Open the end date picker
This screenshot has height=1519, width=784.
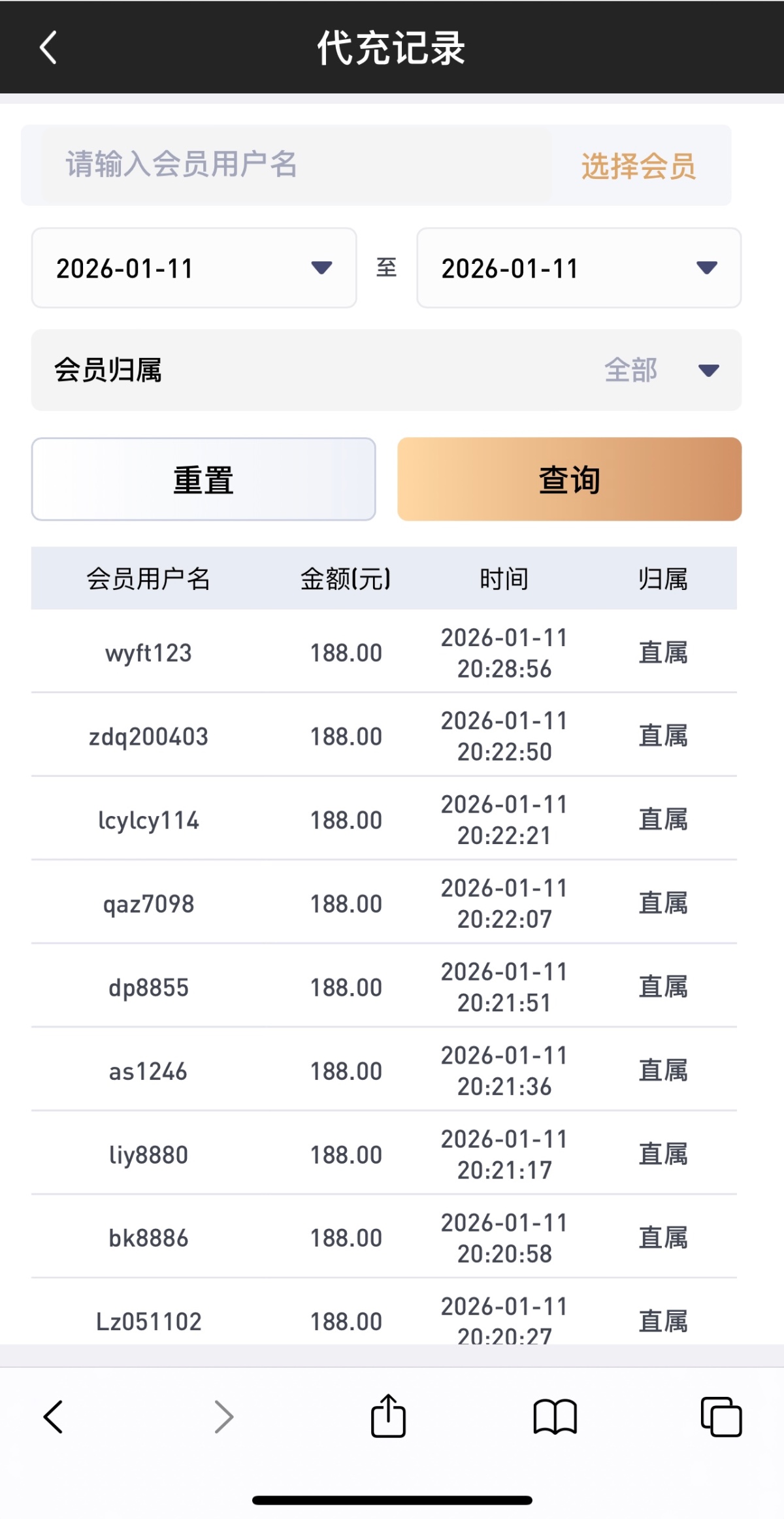579,268
